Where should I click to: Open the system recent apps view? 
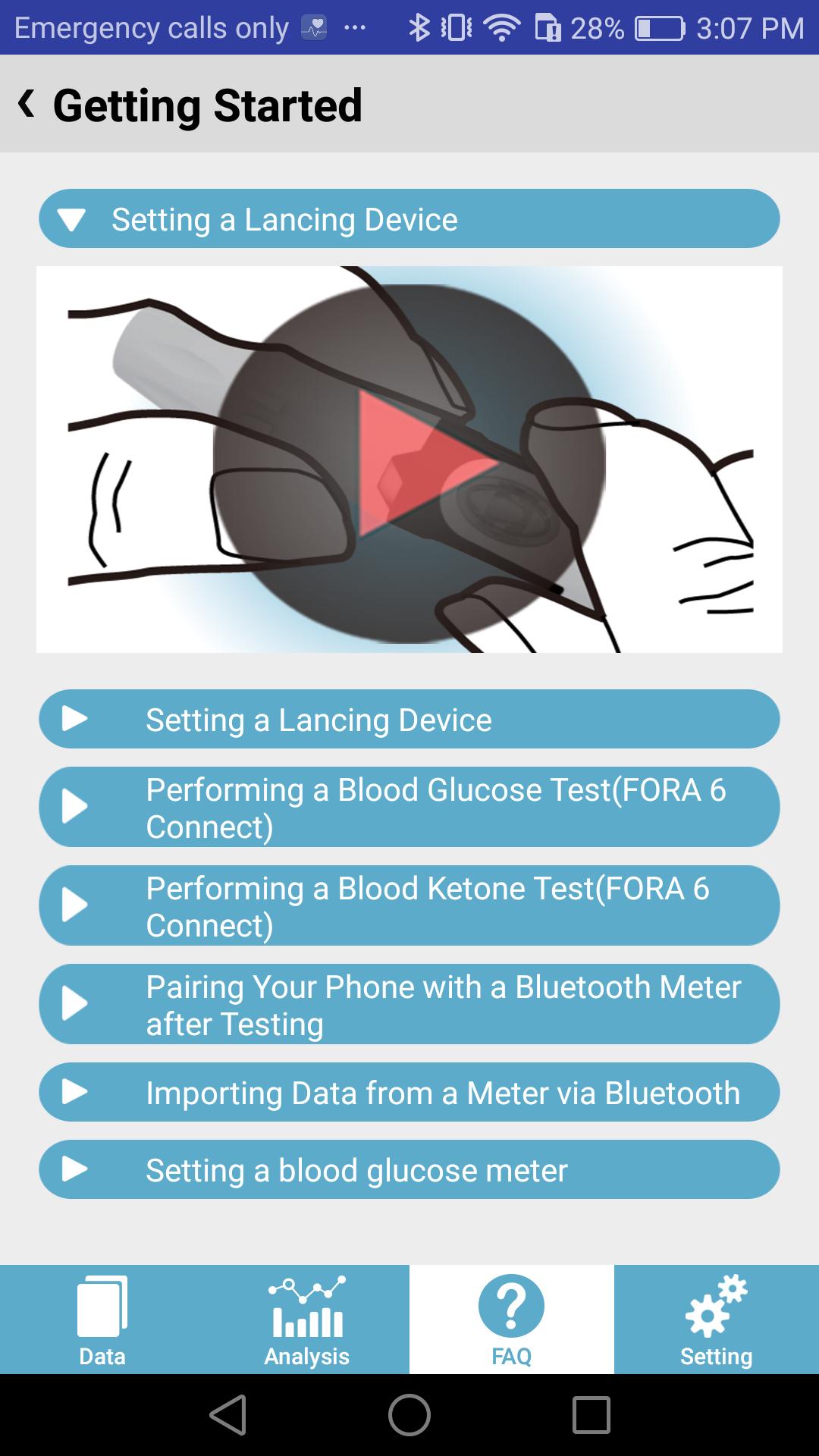click(x=591, y=1415)
